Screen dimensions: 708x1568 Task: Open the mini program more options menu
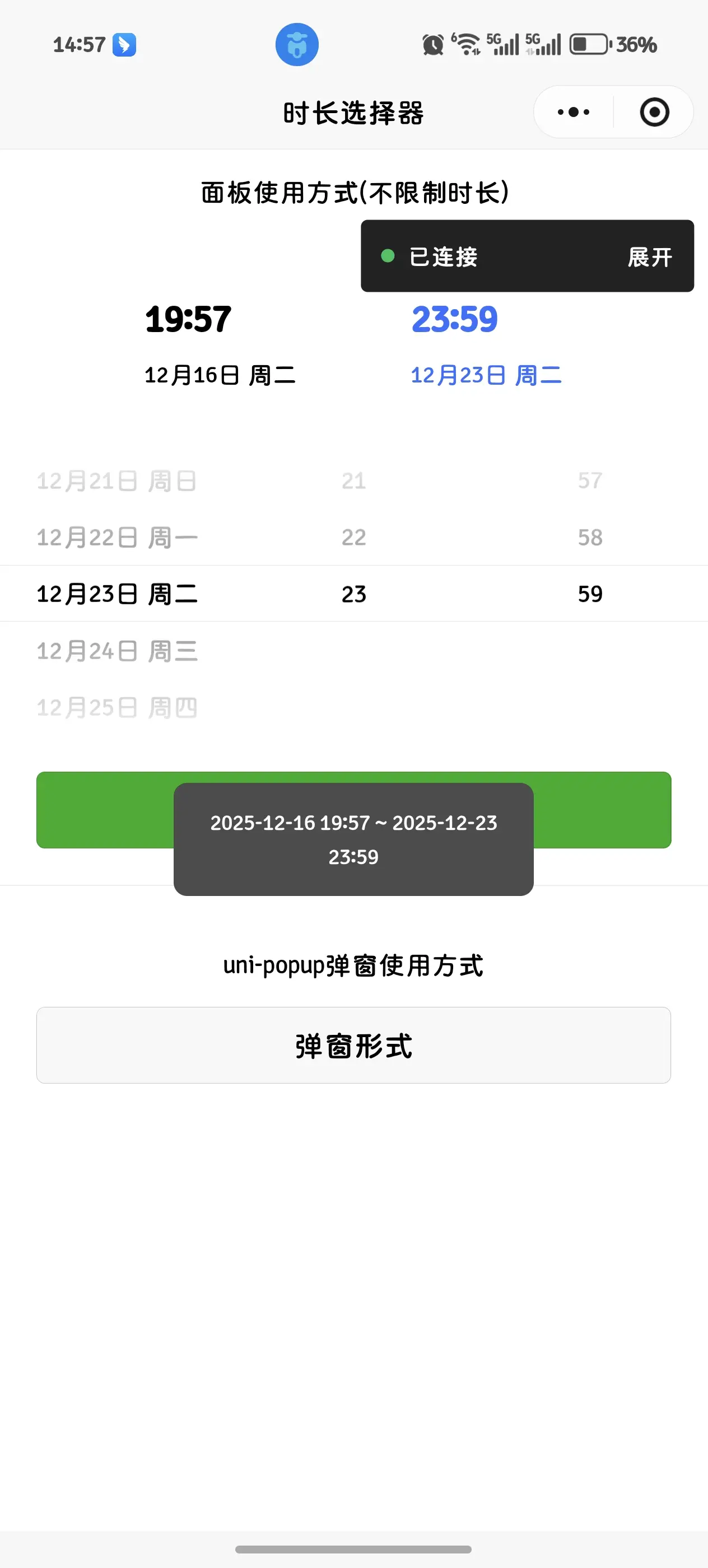[x=573, y=112]
